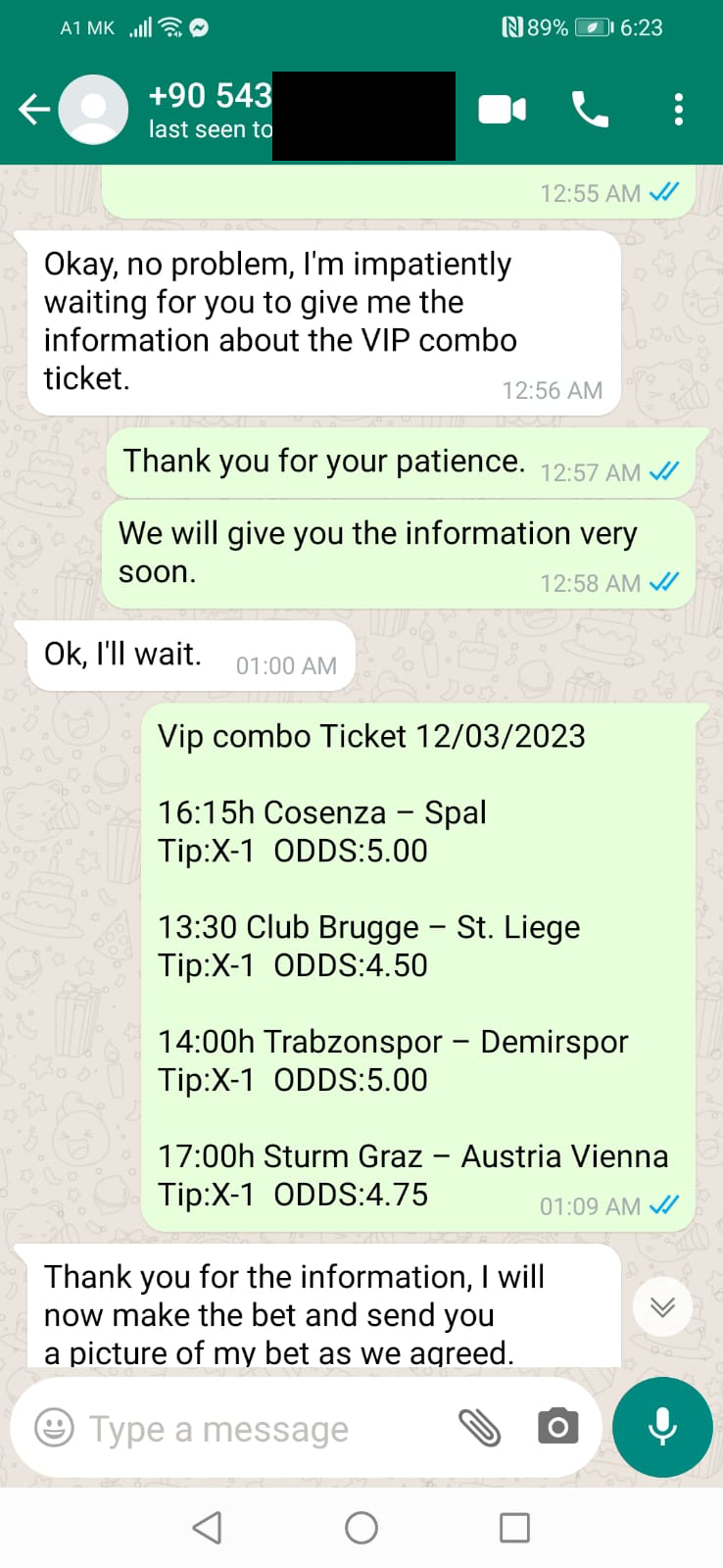
Task: Open the recent apps view
Action: point(514,1528)
